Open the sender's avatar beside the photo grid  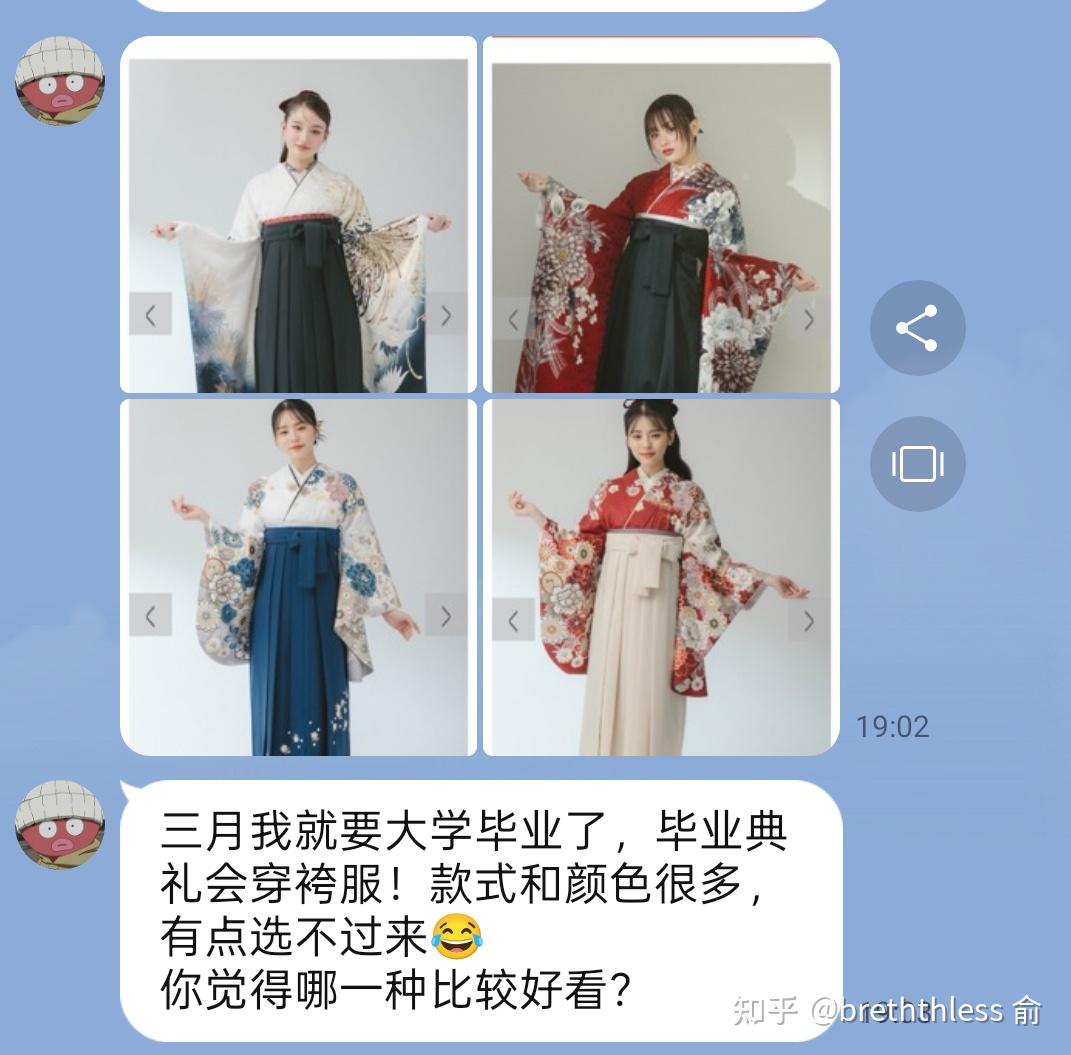click(59, 81)
